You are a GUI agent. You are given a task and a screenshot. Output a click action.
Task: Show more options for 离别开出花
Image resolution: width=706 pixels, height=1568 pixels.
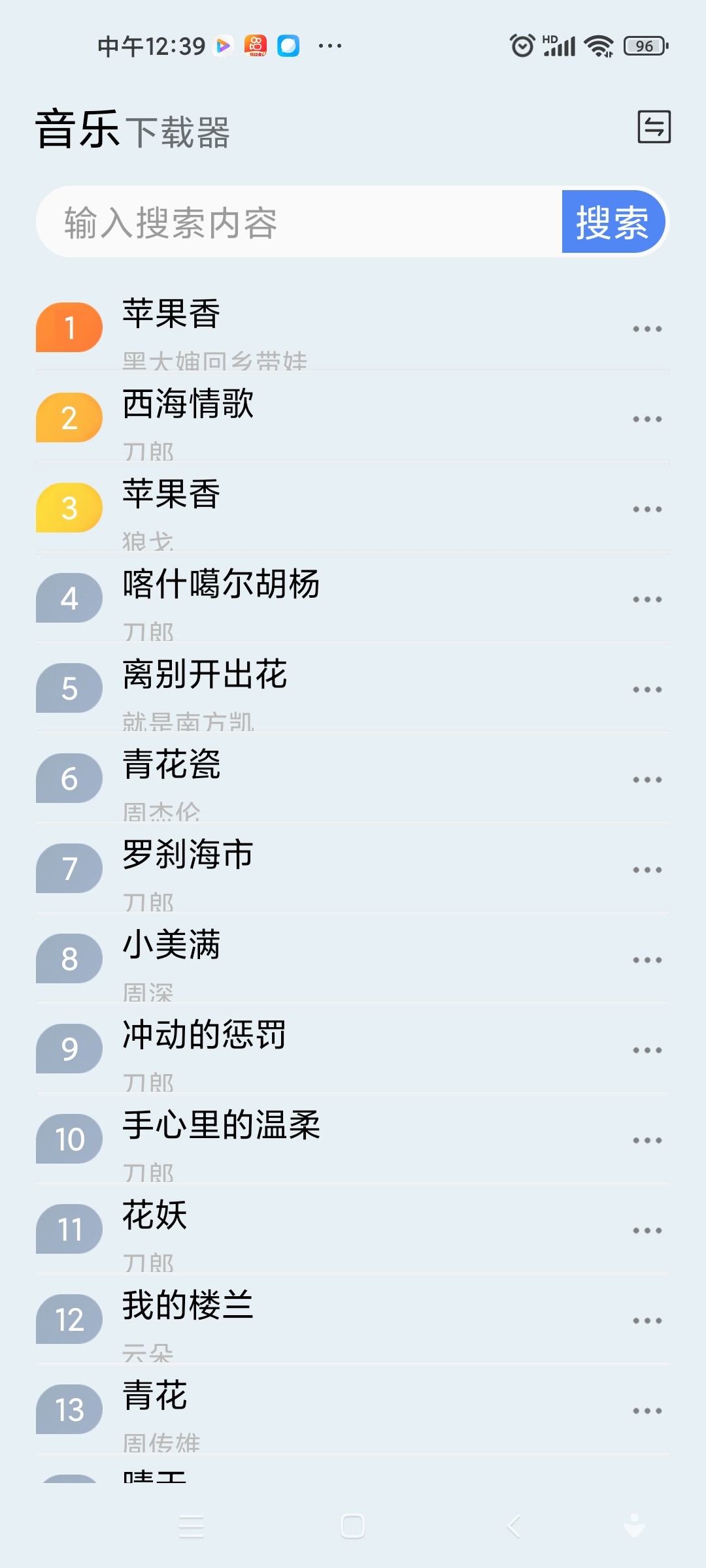click(647, 689)
